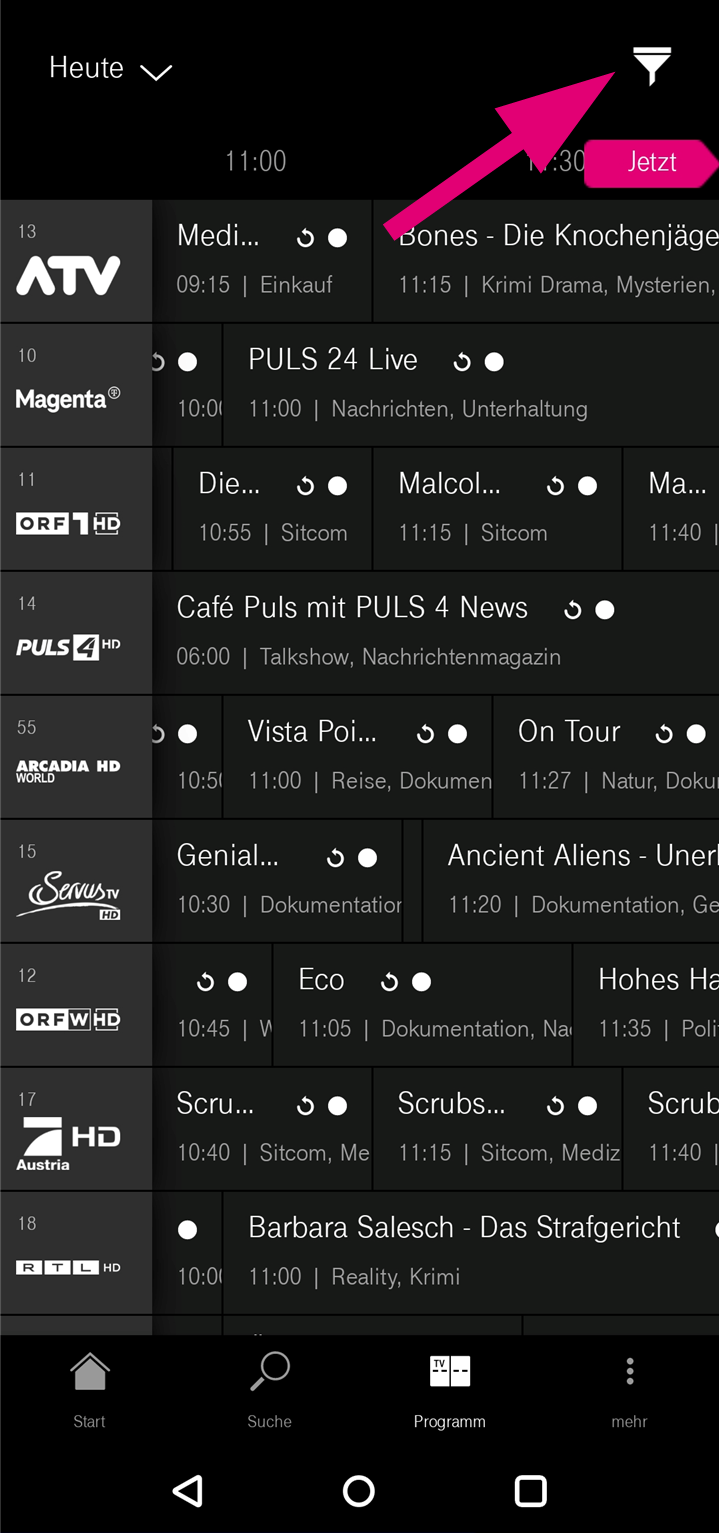Open On Tour program at 11:27
This screenshot has width=719, height=1533.
coord(605,756)
